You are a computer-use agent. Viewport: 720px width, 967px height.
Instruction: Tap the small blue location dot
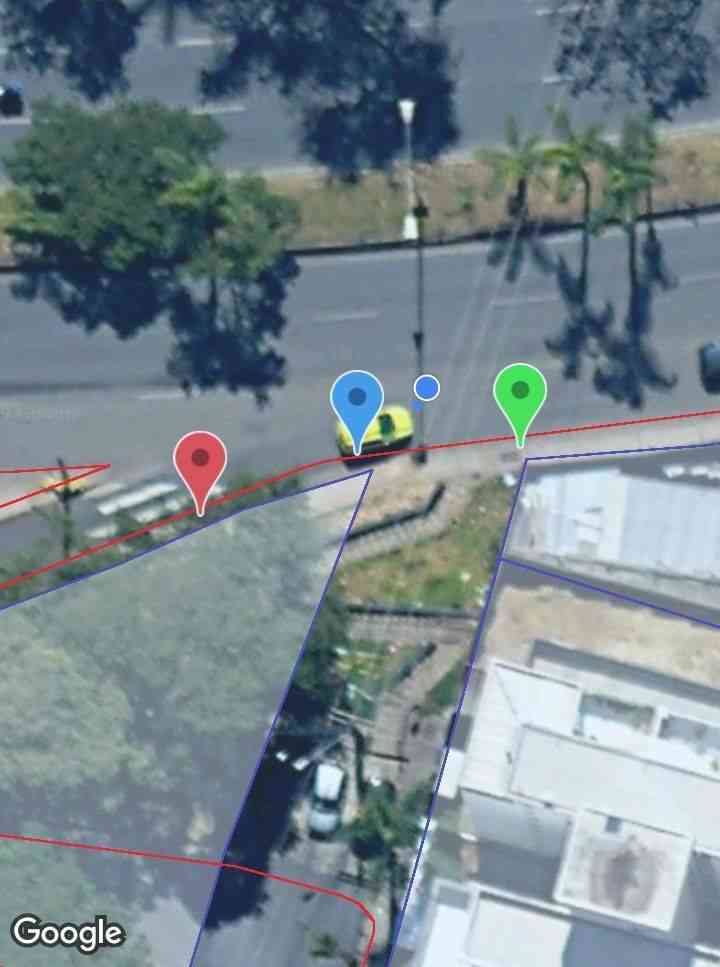coord(427,388)
